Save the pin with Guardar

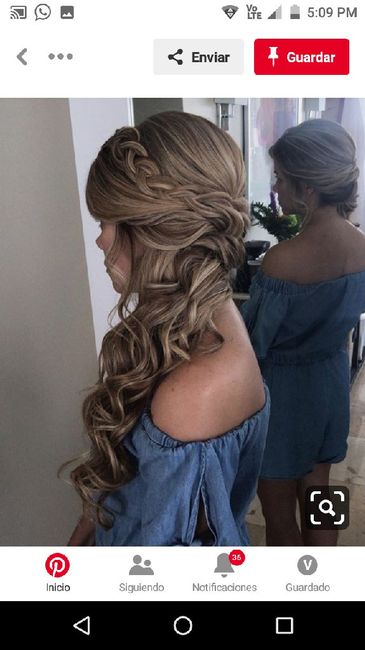tap(302, 57)
